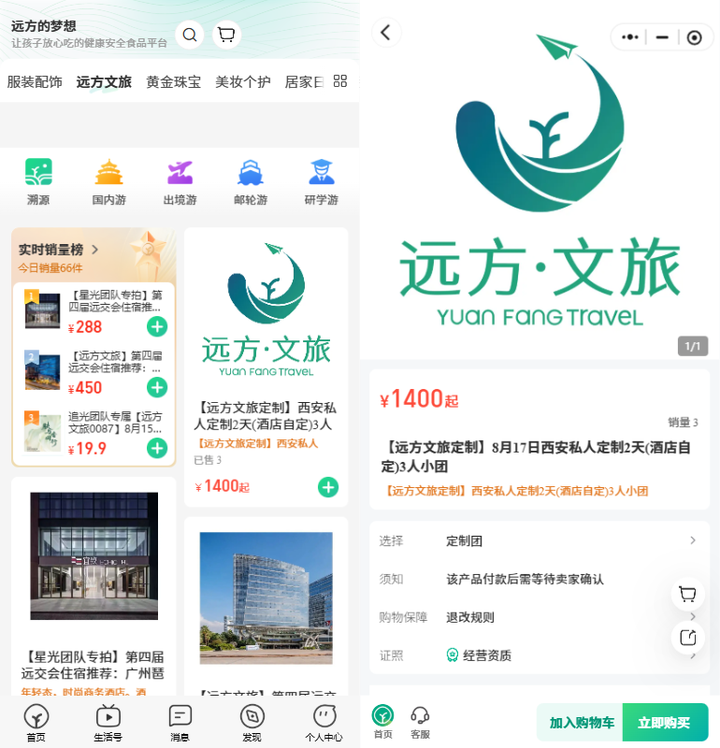Open the 西安私人定制 product card
Image resolution: width=720 pixels, height=748 pixels.
(x=266, y=362)
